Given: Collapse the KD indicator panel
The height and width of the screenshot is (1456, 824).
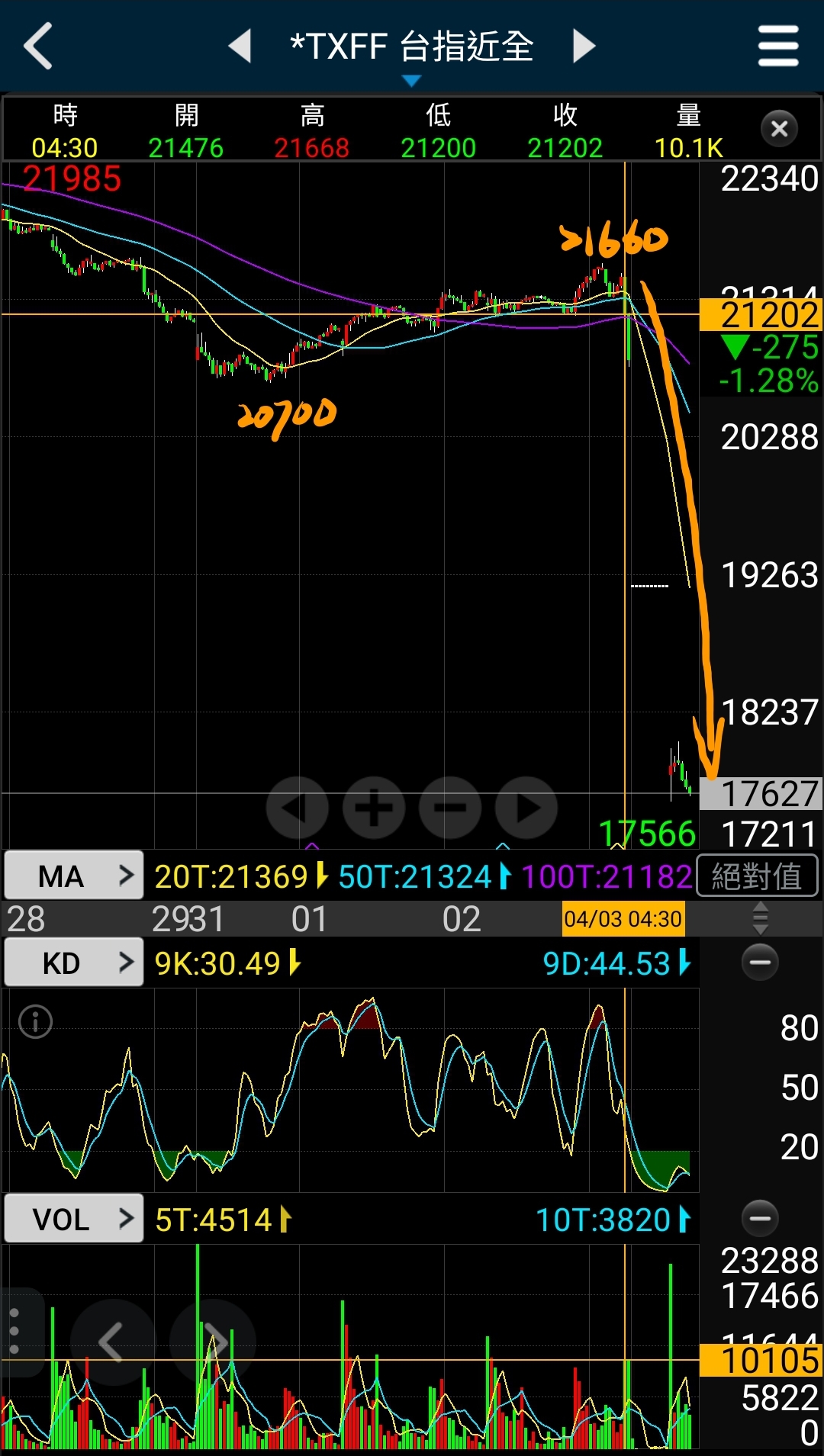Looking at the screenshot, I should pyautogui.click(x=760, y=963).
